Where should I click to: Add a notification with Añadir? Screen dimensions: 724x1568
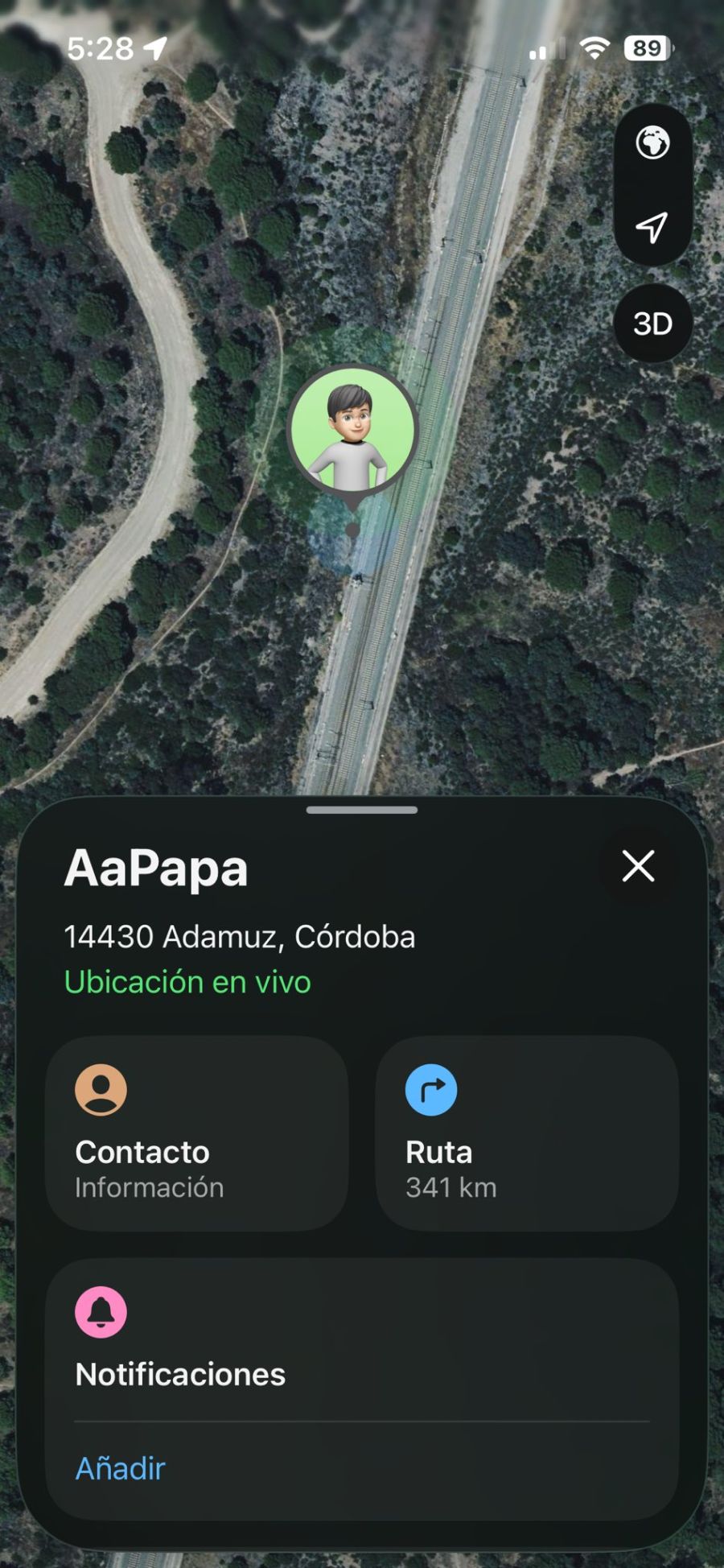[x=121, y=1468]
